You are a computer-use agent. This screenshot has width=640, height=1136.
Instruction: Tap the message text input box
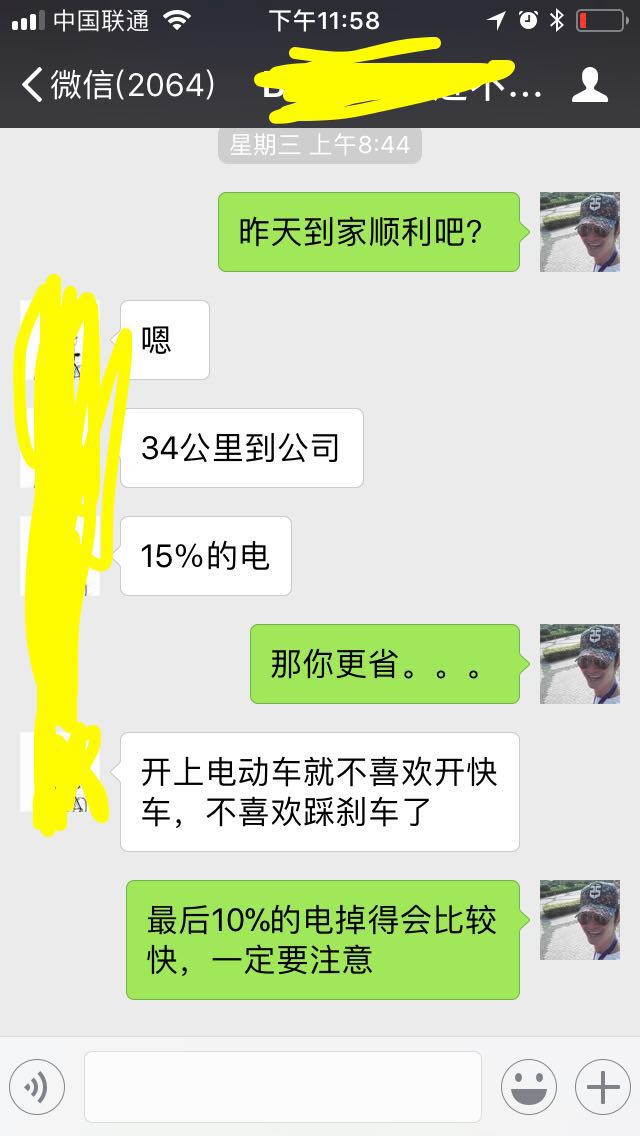coord(282,1086)
